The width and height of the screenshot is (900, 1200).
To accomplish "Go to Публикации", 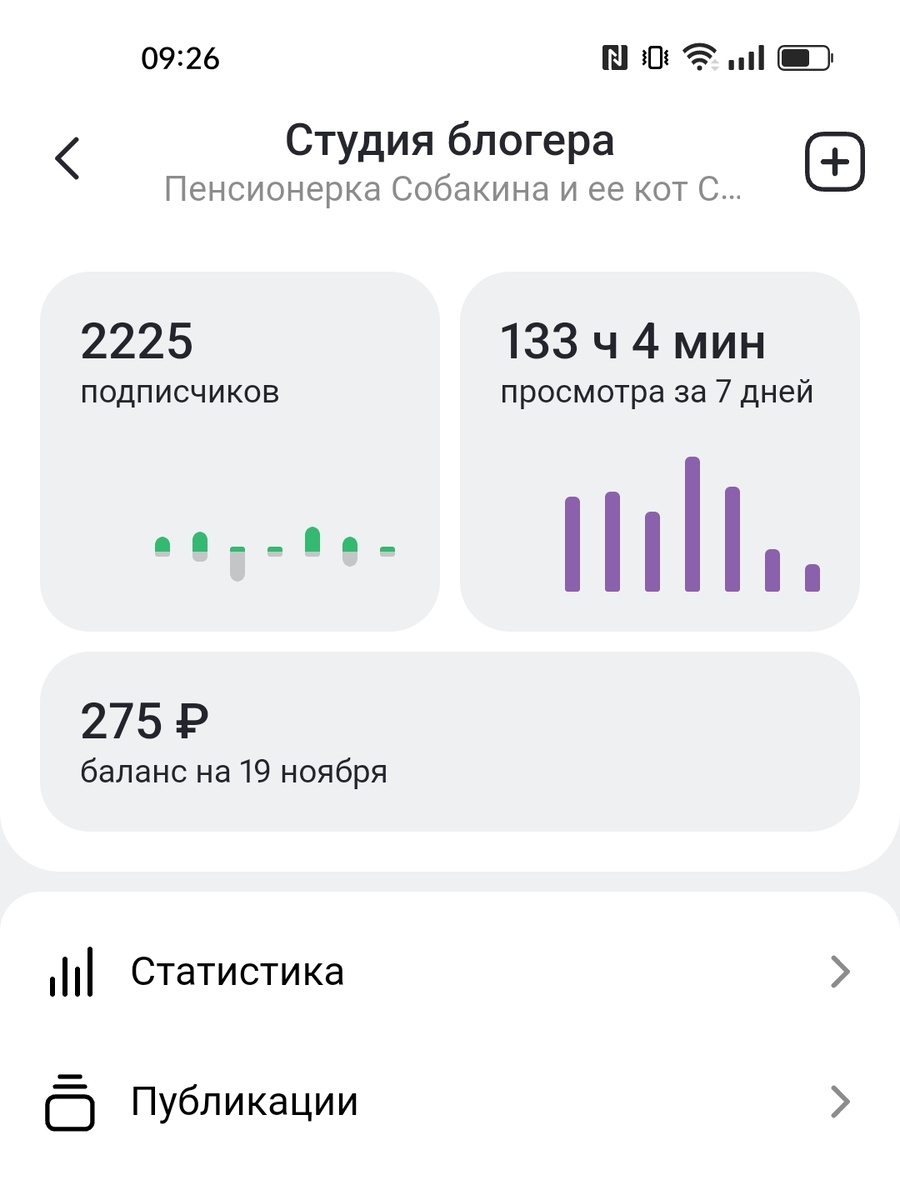I will pyautogui.click(x=449, y=1102).
